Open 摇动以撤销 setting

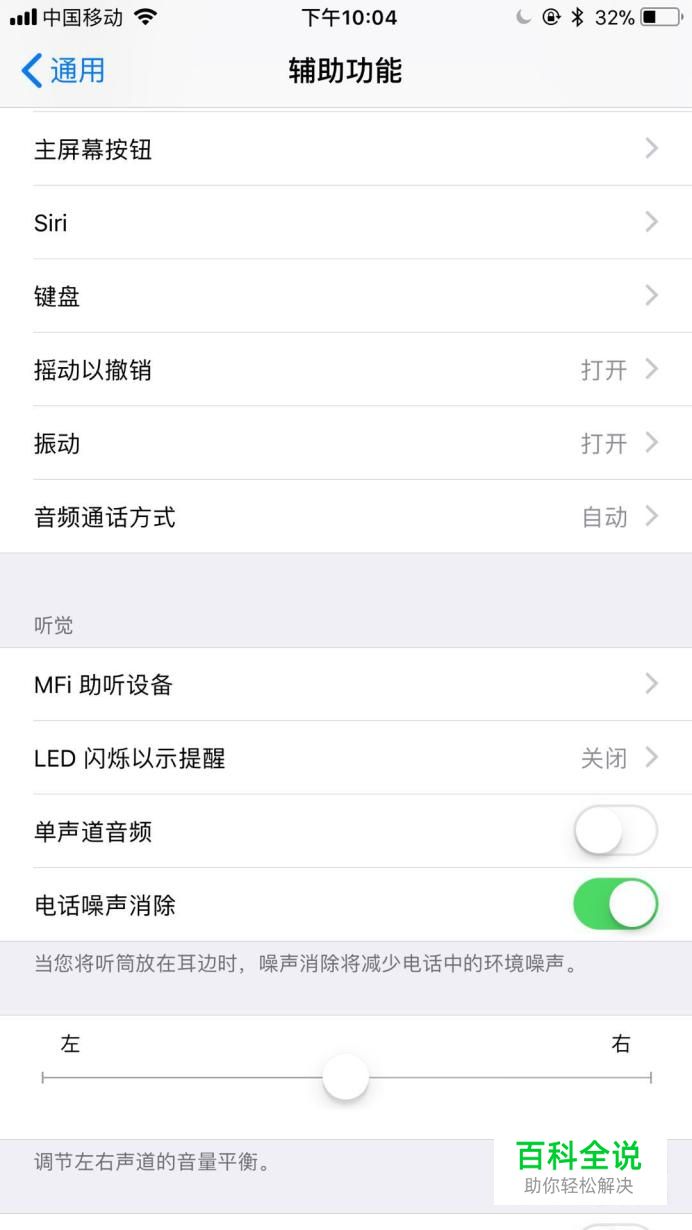coord(346,370)
